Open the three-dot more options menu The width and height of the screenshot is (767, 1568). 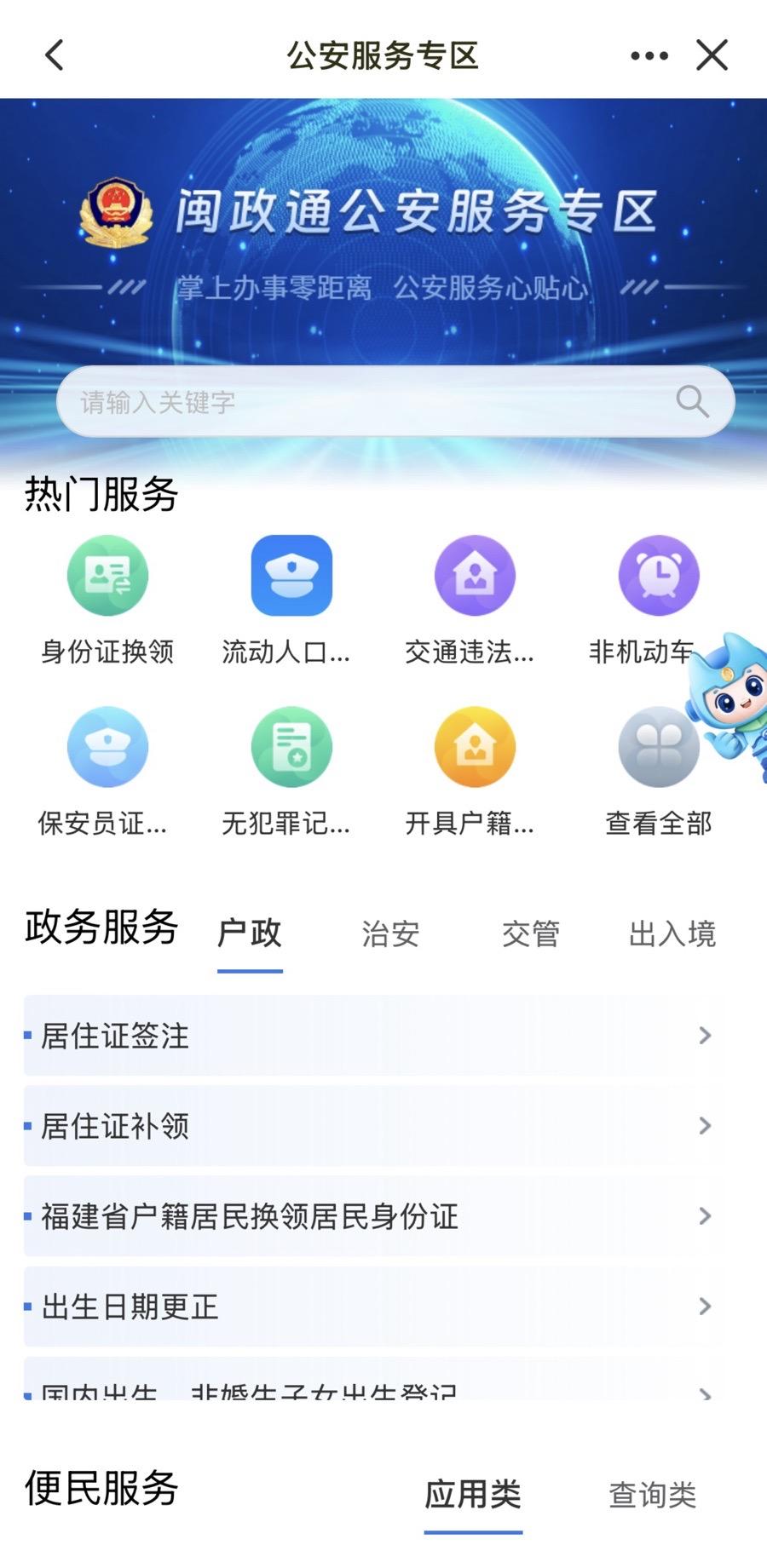click(649, 56)
